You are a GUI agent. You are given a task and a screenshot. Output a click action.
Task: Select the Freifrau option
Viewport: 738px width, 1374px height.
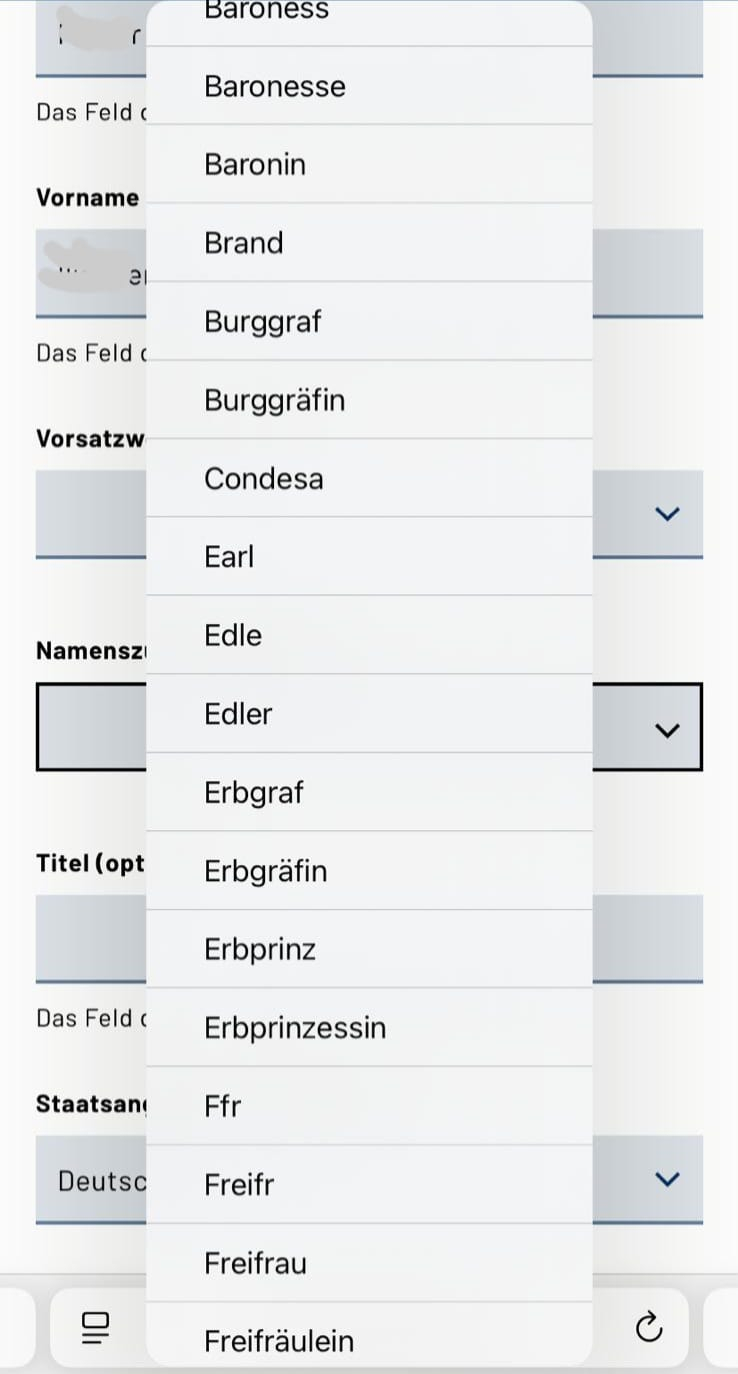click(x=369, y=1262)
